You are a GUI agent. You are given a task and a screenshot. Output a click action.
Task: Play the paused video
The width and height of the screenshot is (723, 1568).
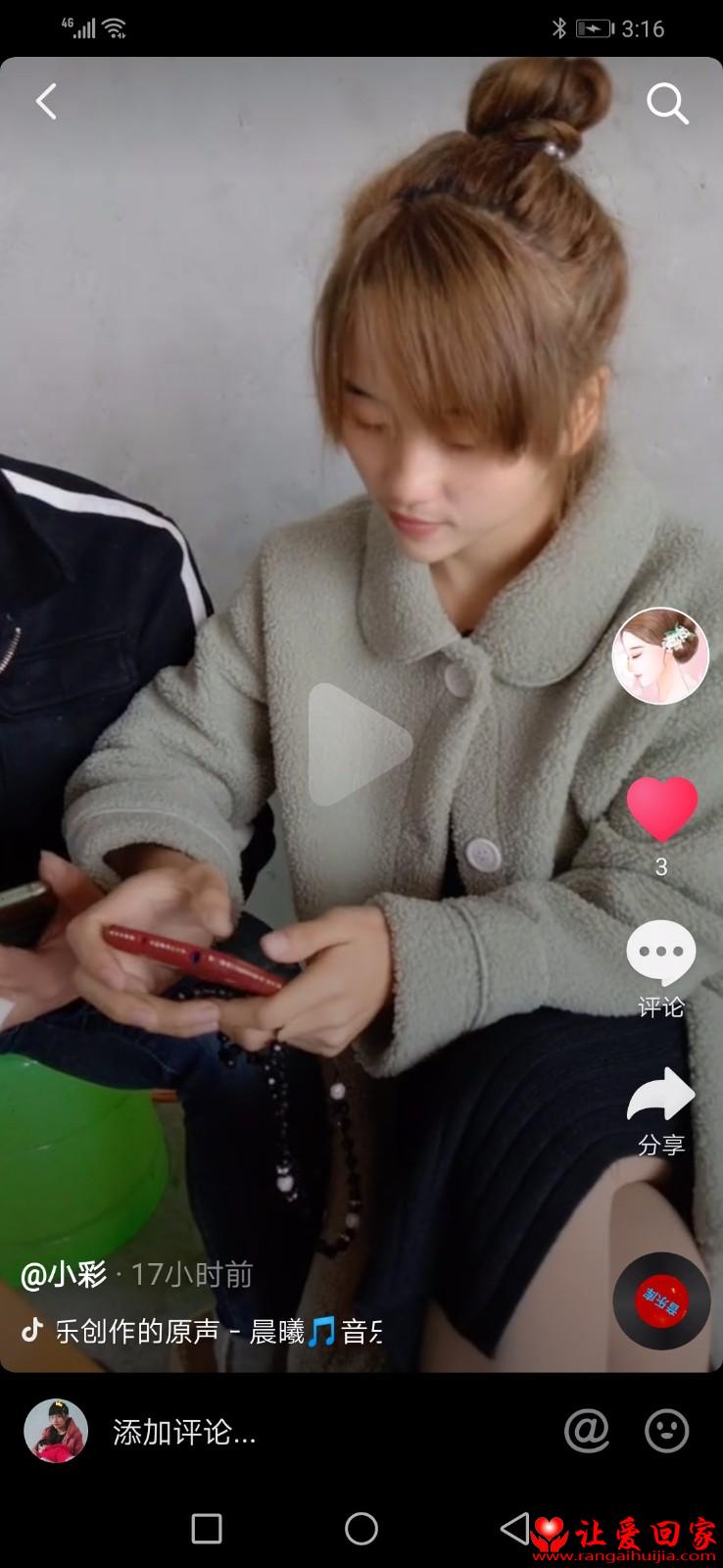pos(358,745)
